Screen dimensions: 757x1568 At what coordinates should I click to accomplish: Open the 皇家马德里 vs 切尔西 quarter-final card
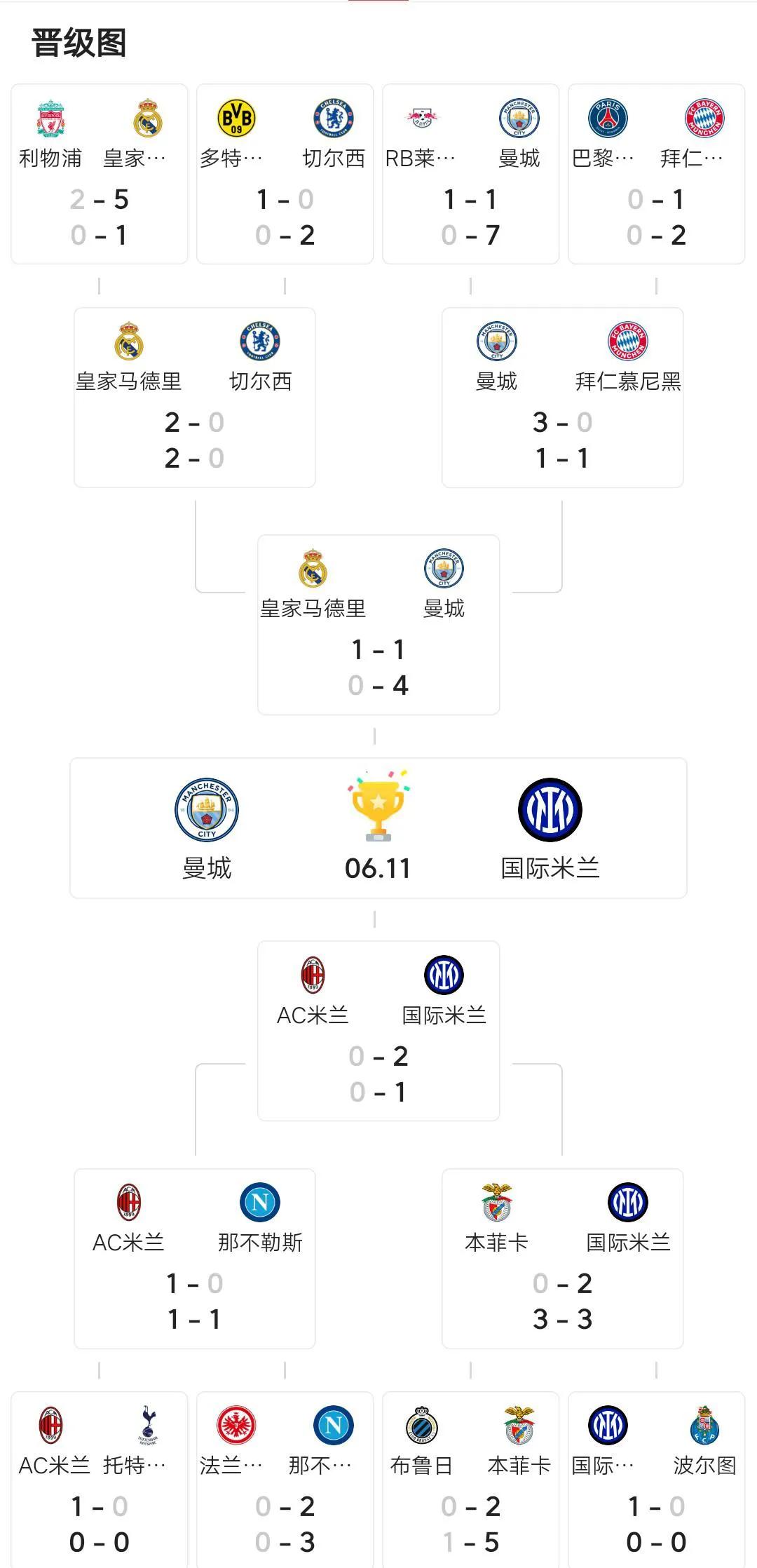pos(194,398)
